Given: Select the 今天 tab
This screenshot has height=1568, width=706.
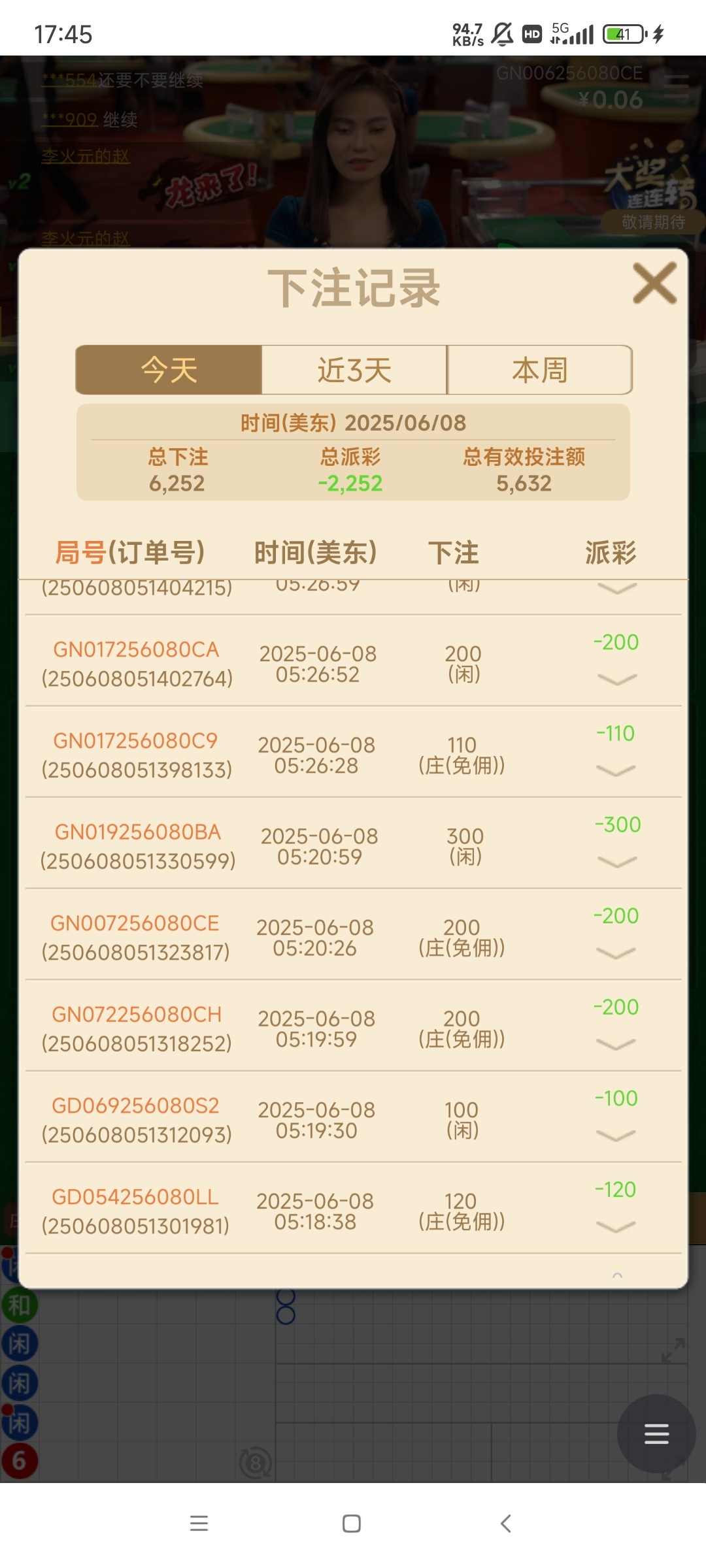Looking at the screenshot, I should click(169, 370).
